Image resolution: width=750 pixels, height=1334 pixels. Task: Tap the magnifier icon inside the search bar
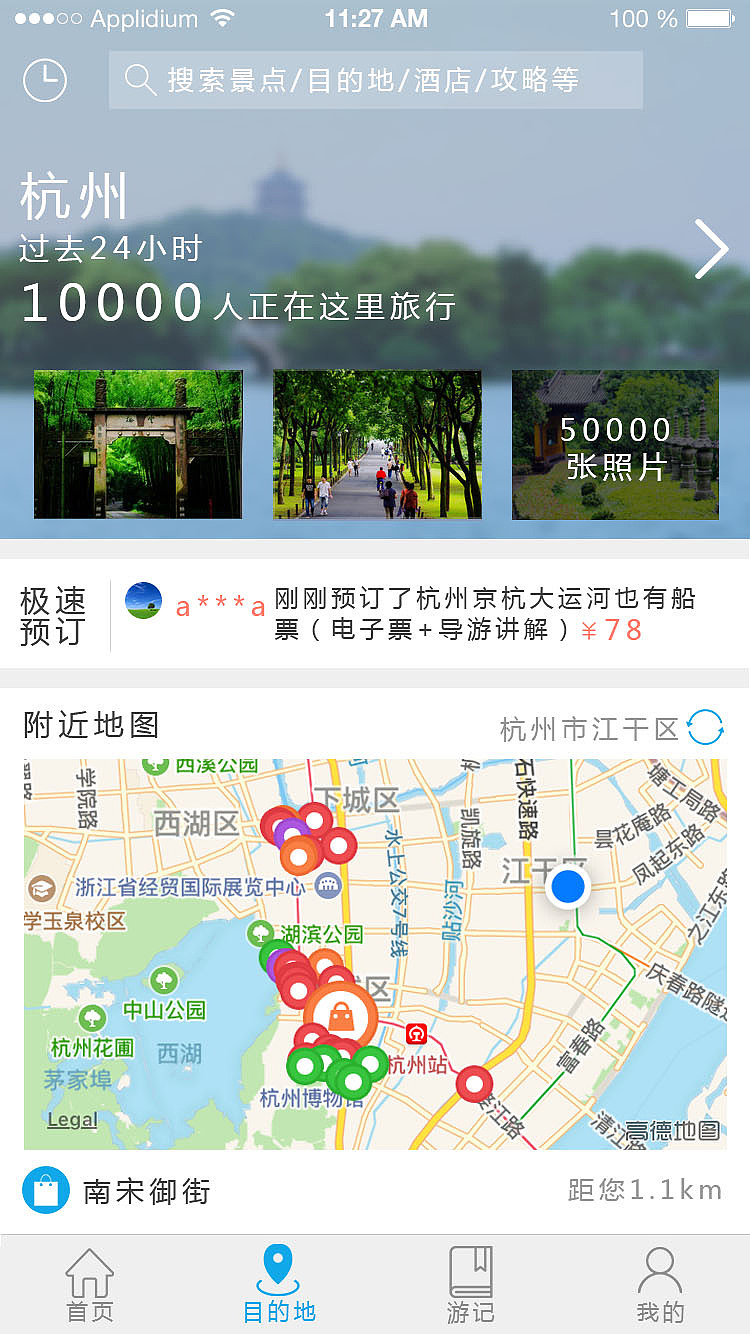(x=139, y=79)
